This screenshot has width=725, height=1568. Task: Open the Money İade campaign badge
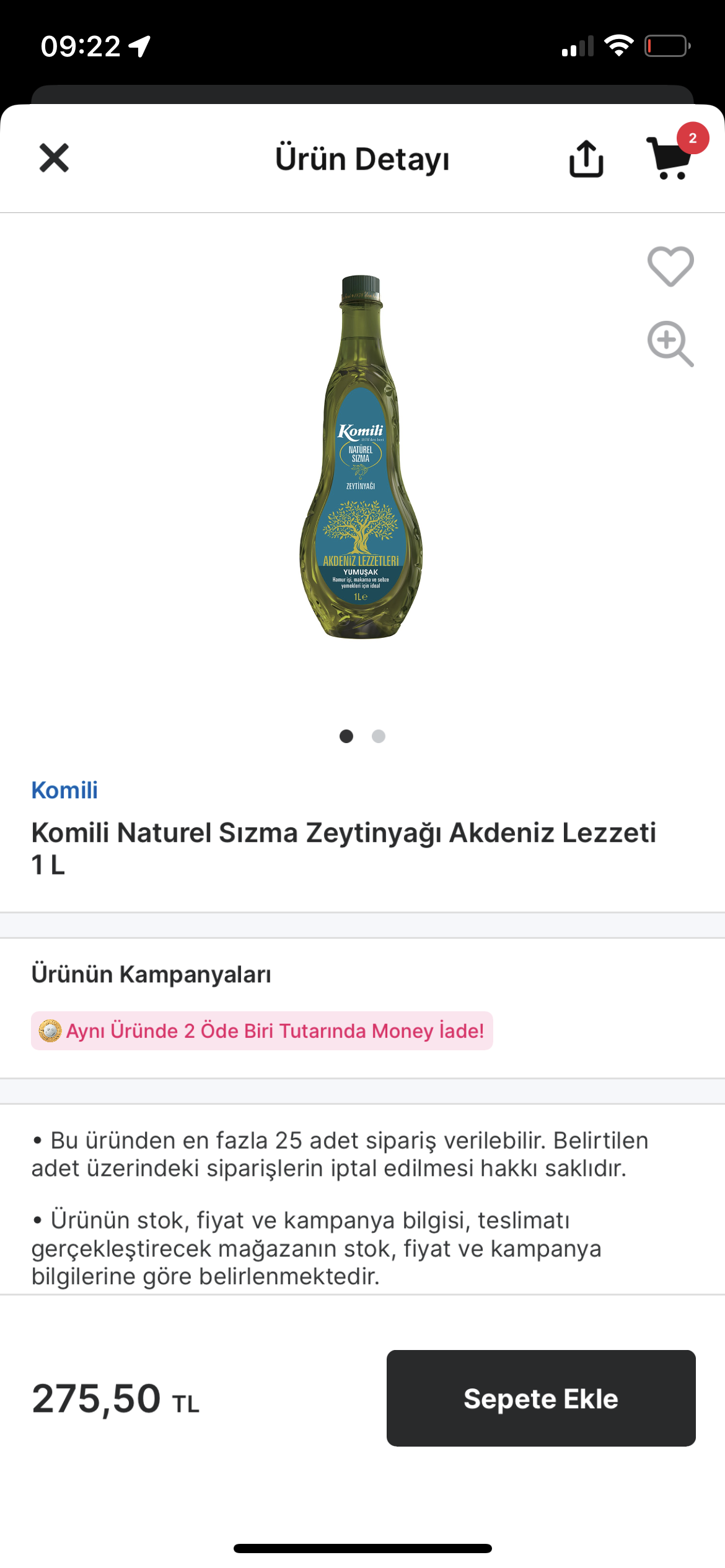click(x=262, y=1030)
